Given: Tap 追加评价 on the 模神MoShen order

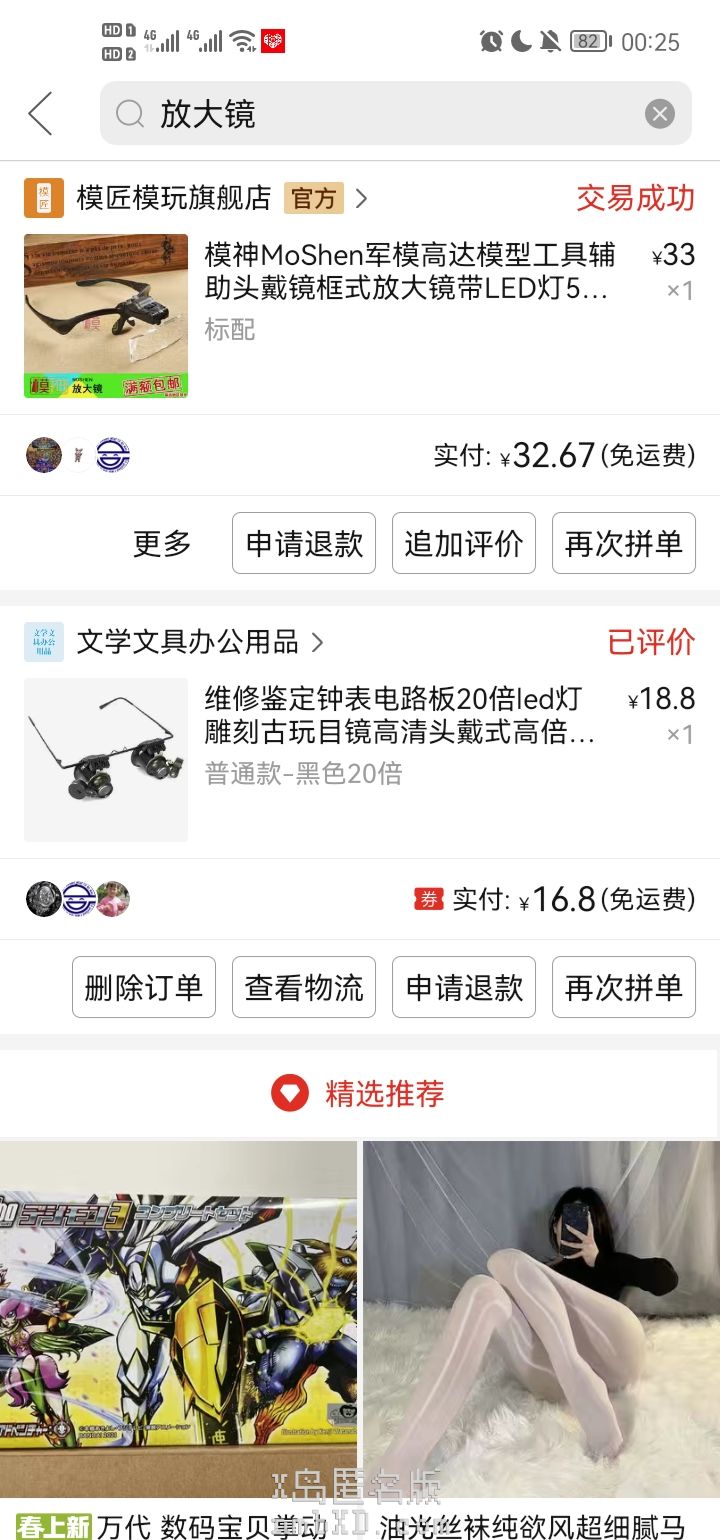Looking at the screenshot, I should pos(463,543).
